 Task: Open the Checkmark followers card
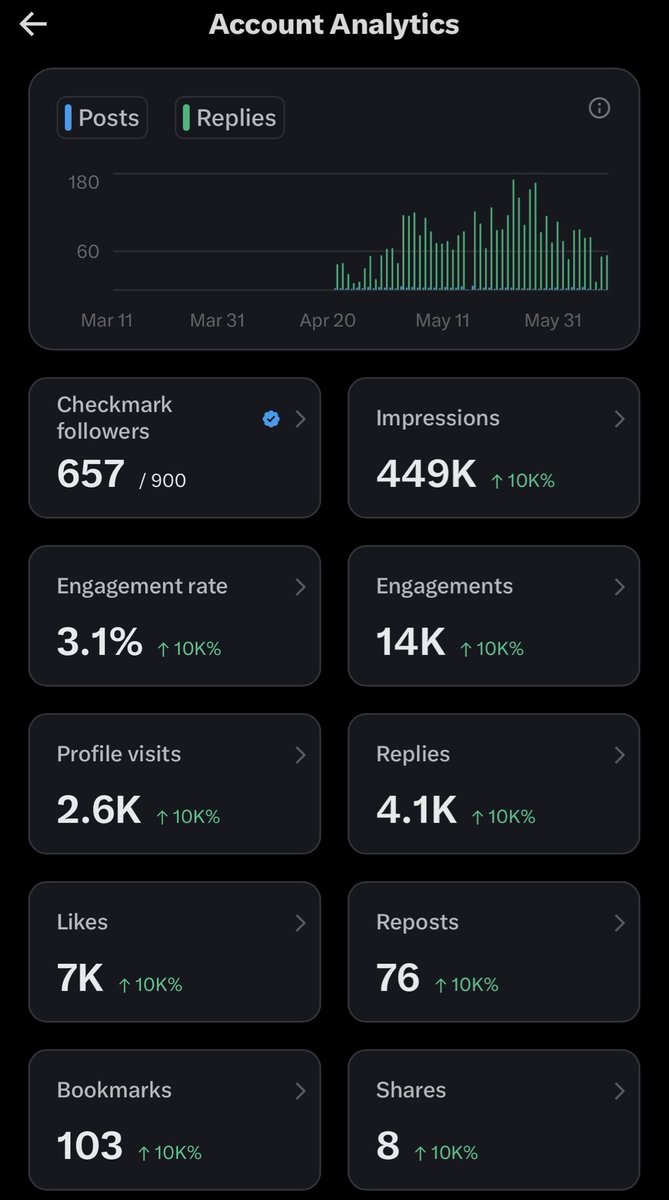click(175, 448)
